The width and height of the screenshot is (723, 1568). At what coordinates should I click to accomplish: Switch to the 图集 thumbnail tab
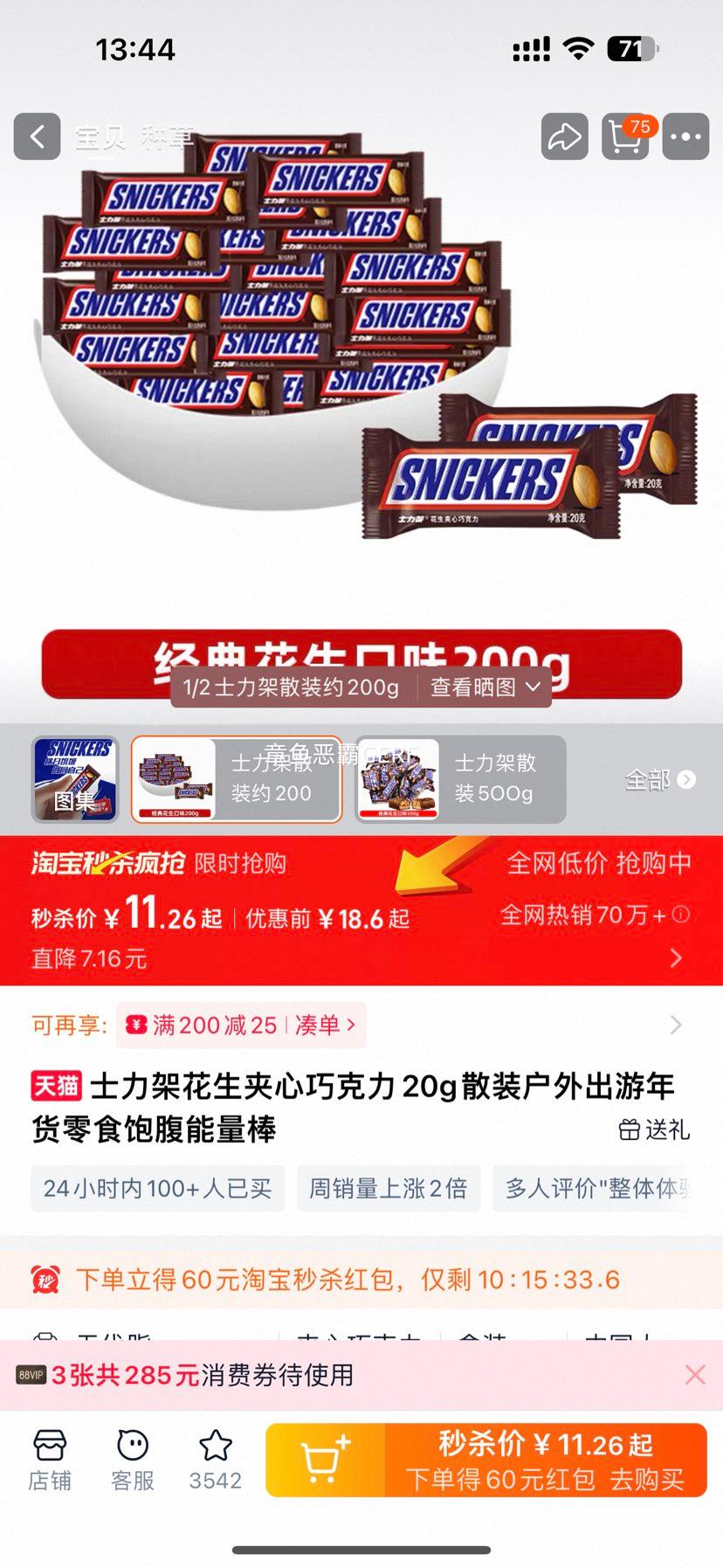pyautogui.click(x=73, y=778)
